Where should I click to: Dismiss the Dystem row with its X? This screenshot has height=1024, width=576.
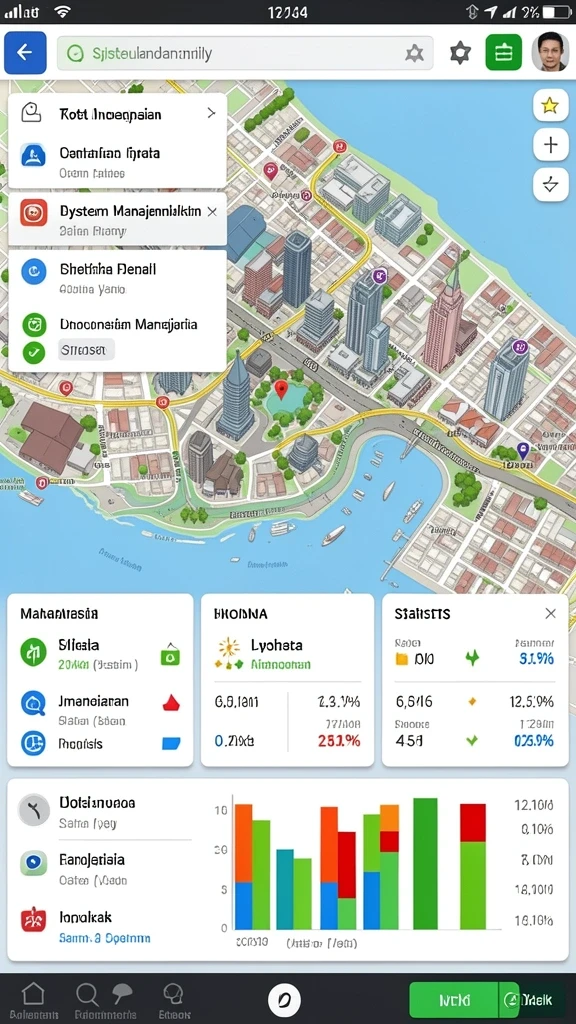(212, 212)
